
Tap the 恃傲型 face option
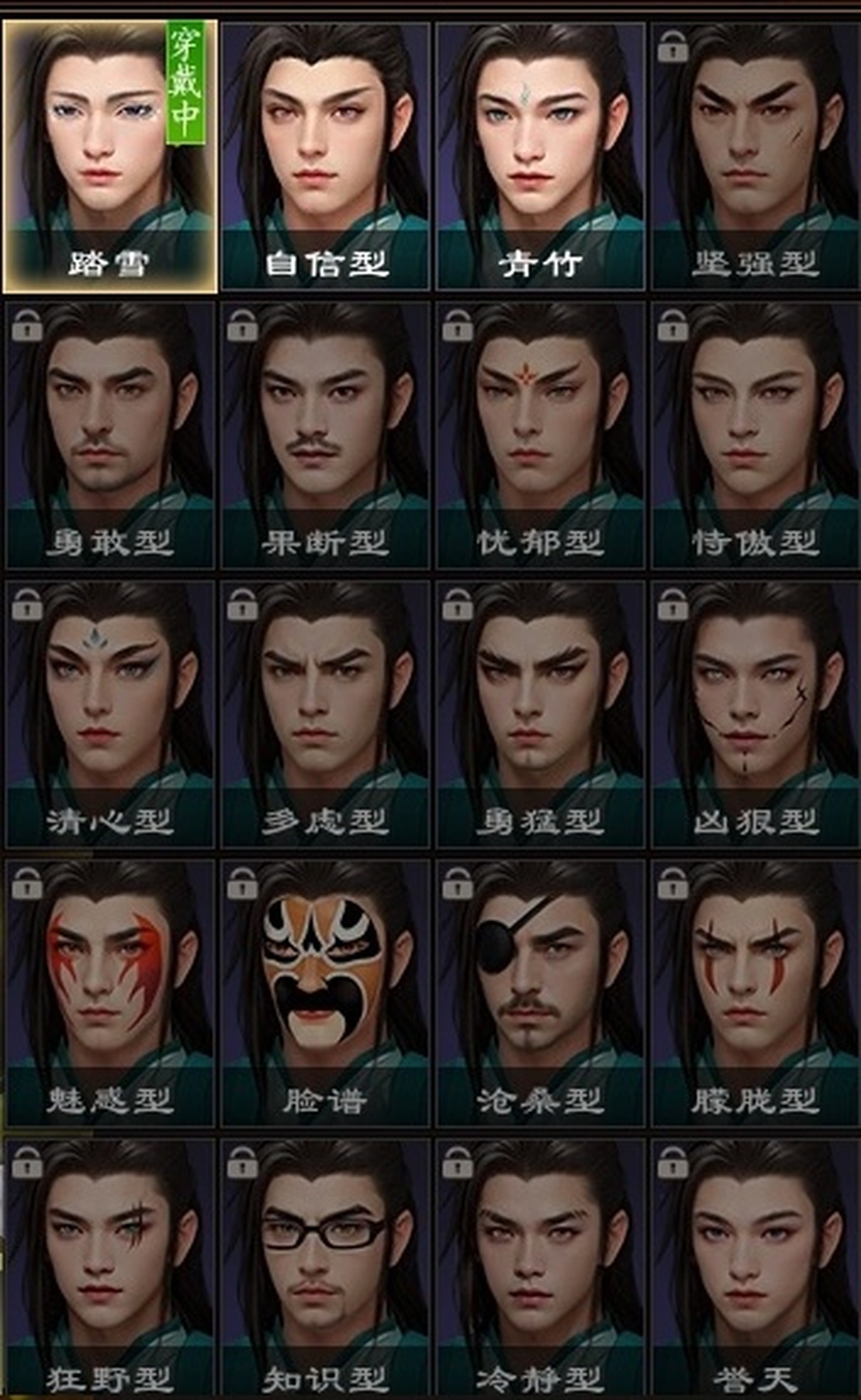click(x=756, y=435)
